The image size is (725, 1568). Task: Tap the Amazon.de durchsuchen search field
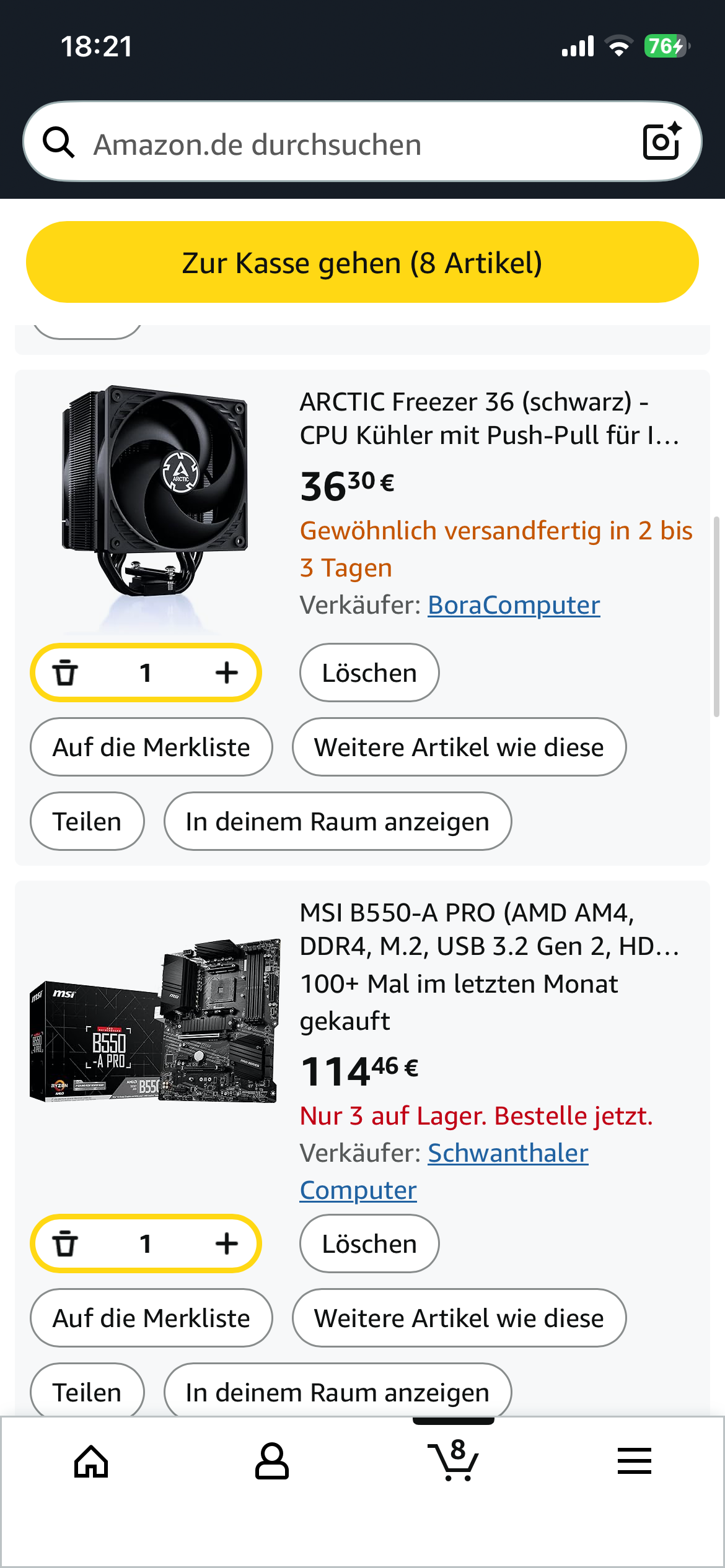[310, 143]
